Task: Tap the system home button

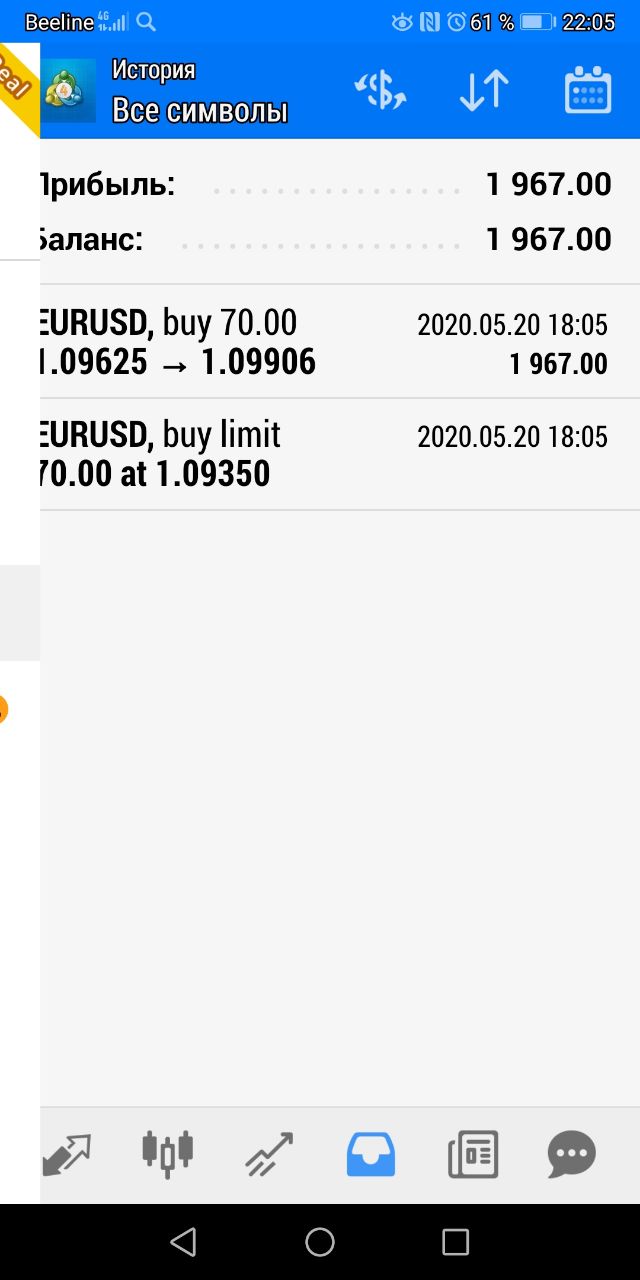Action: coord(320,1242)
